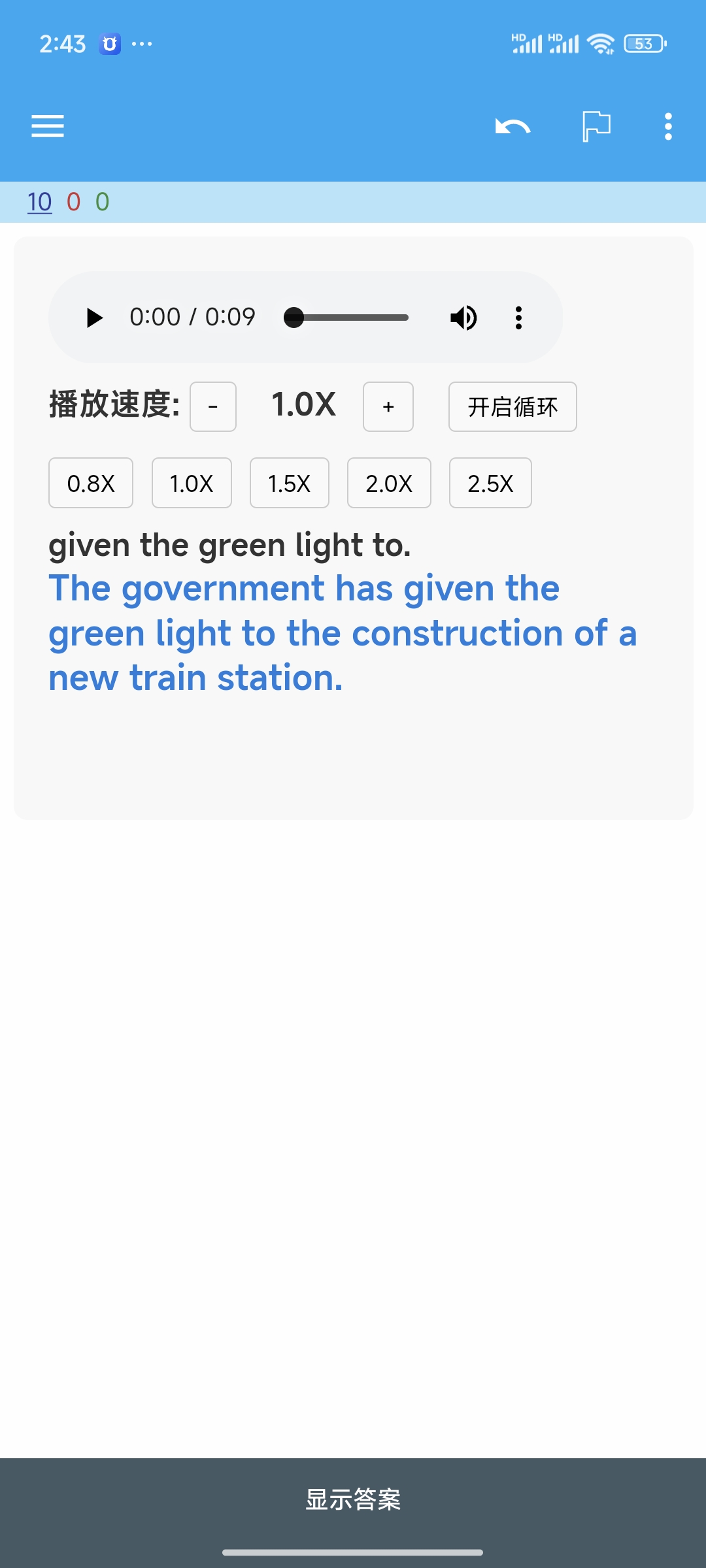Choose 1.5X playback speed
Viewport: 706px width, 1568px height.
pyautogui.click(x=290, y=483)
